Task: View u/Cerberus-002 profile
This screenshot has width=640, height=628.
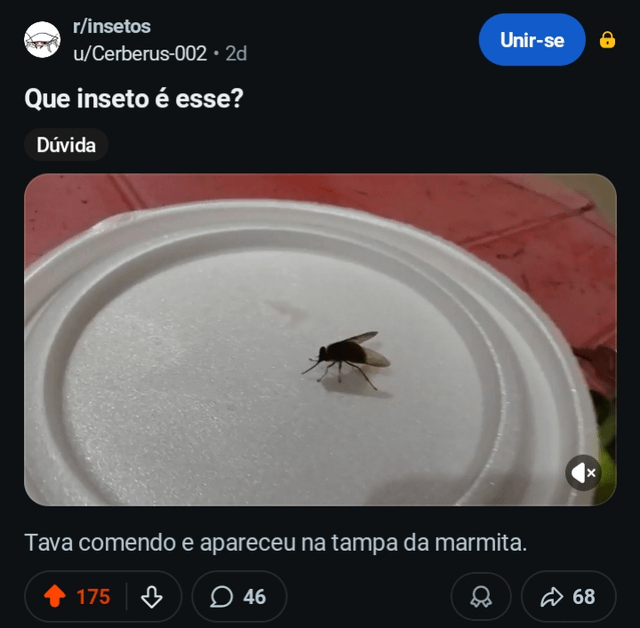Action: click(x=140, y=53)
